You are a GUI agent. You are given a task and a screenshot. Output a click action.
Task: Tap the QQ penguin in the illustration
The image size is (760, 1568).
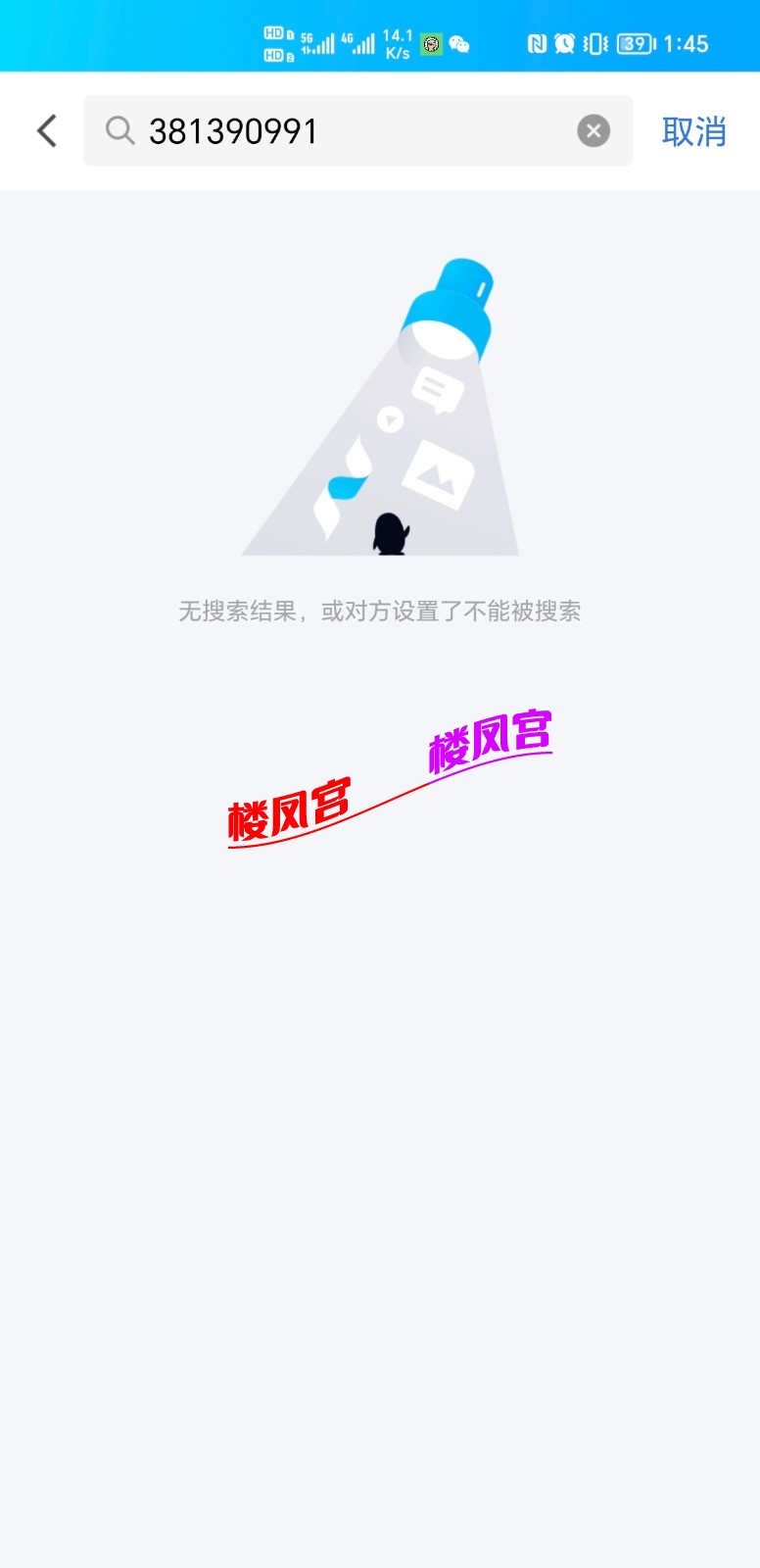390,532
